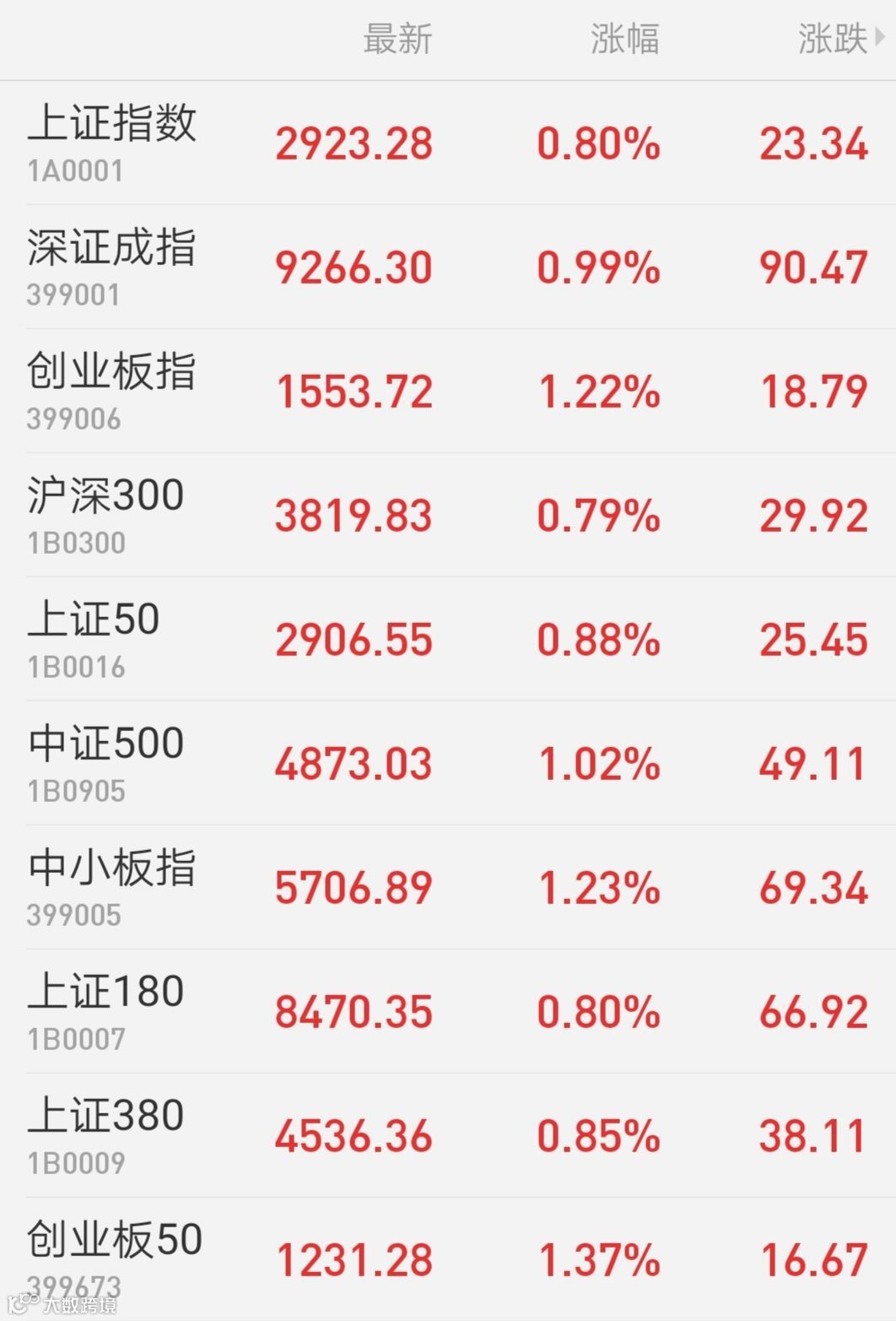This screenshot has height=1321, width=896.
Task: Sort the list by 涨幅 column
Action: (x=624, y=40)
